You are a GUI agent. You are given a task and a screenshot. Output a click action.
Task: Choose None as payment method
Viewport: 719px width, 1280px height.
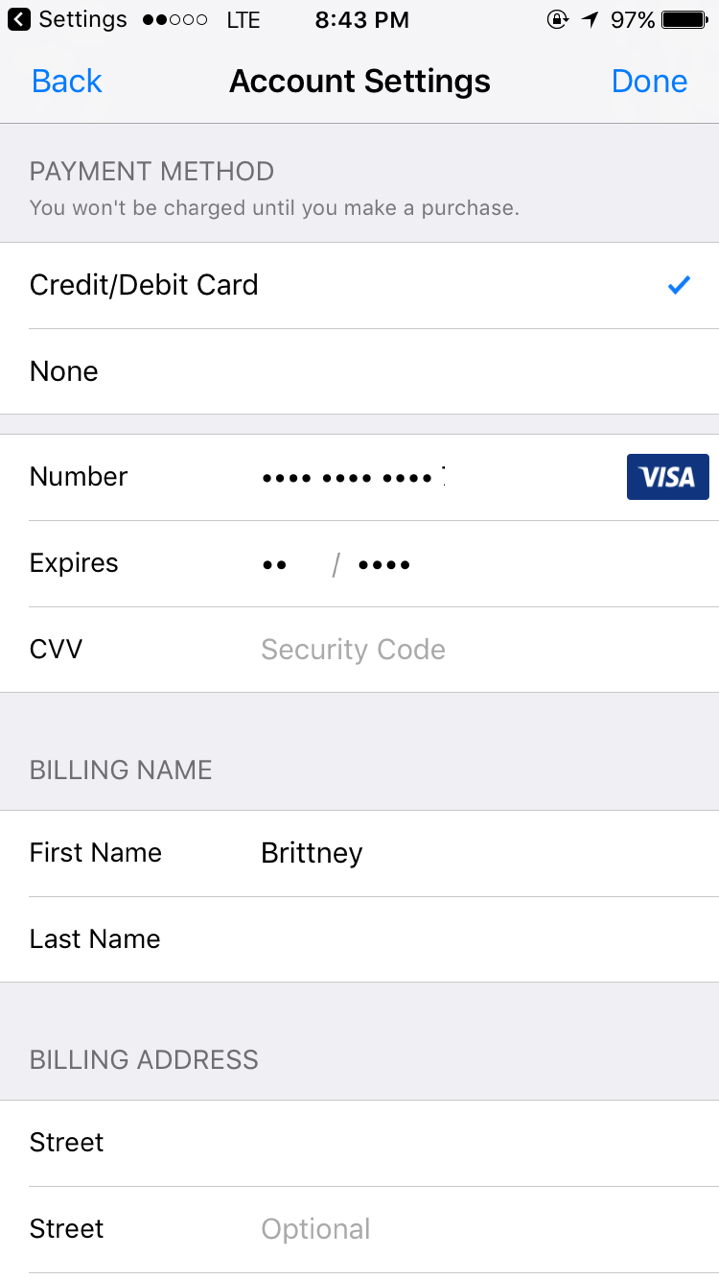pyautogui.click(x=359, y=371)
